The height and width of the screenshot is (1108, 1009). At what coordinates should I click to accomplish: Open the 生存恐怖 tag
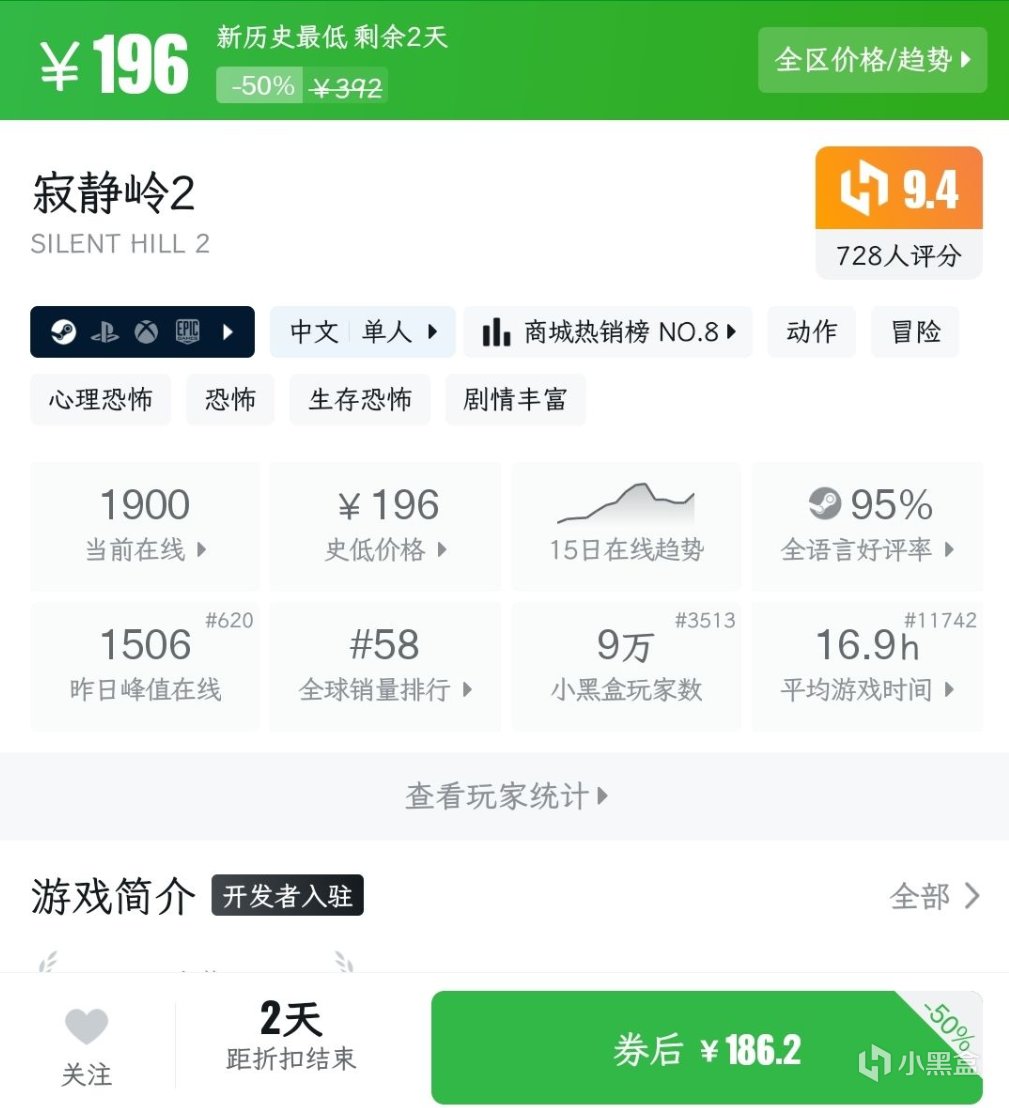tap(360, 399)
